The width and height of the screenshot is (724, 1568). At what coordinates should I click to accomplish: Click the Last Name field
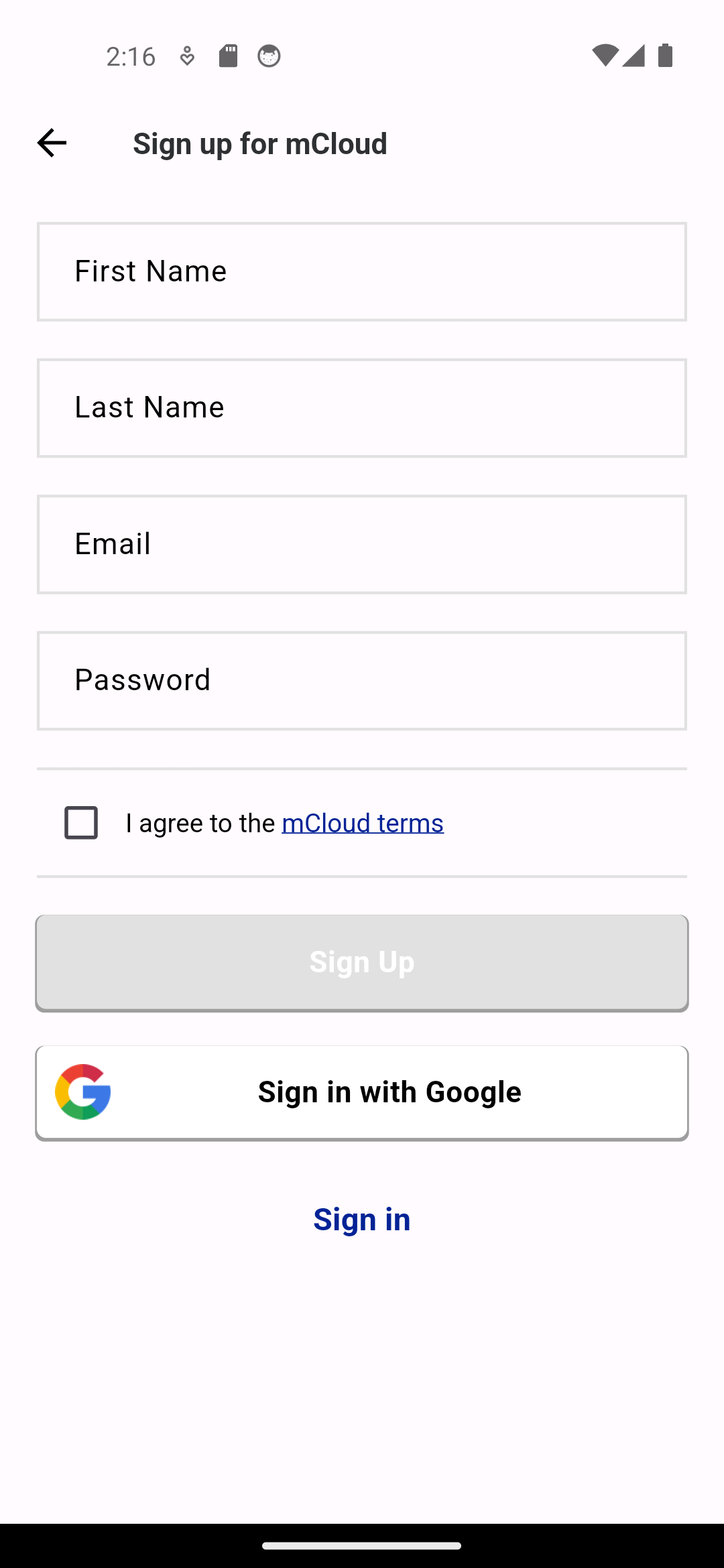[362, 408]
